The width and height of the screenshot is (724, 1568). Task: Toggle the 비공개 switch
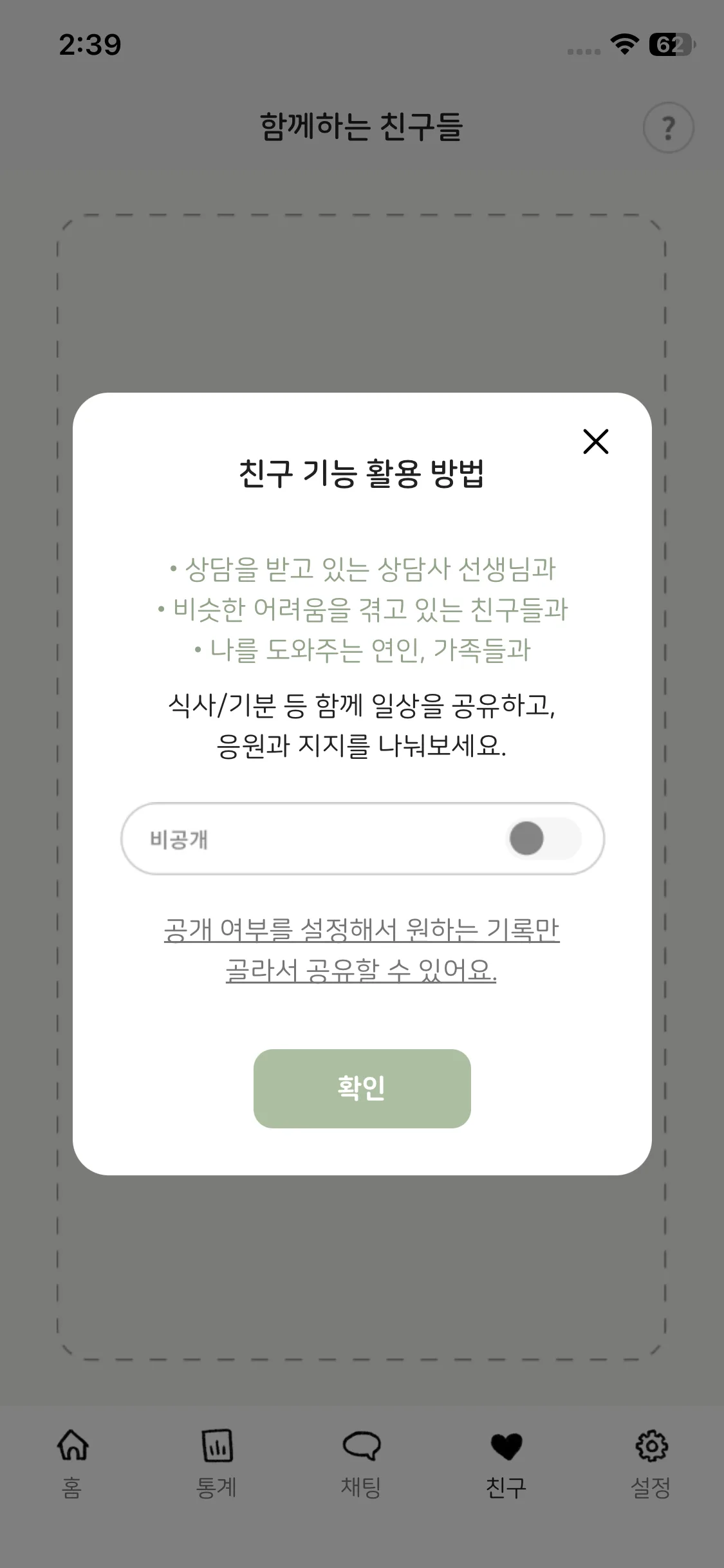[543, 839]
